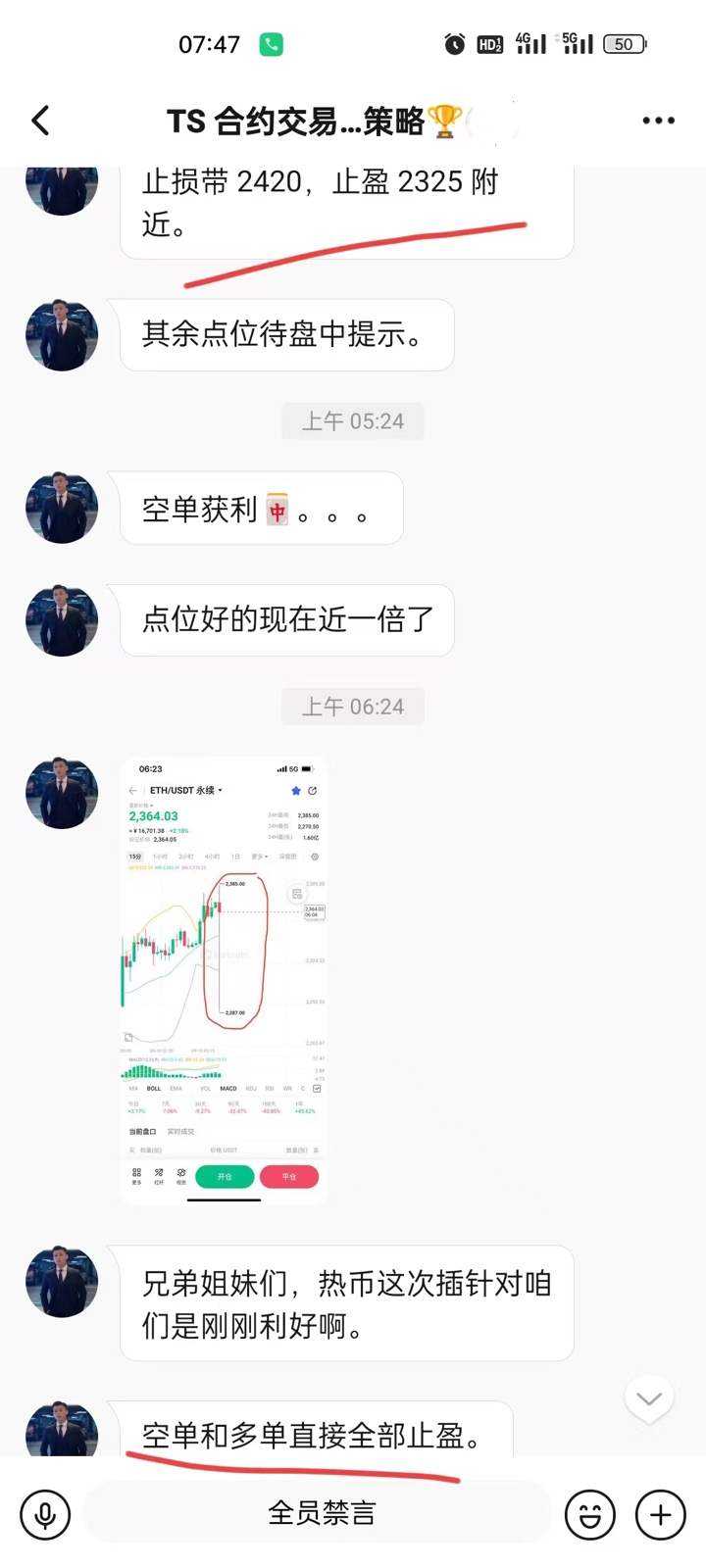This screenshot has width=706, height=1568.
Task: Go back from the TS group chat
Action: (40, 121)
